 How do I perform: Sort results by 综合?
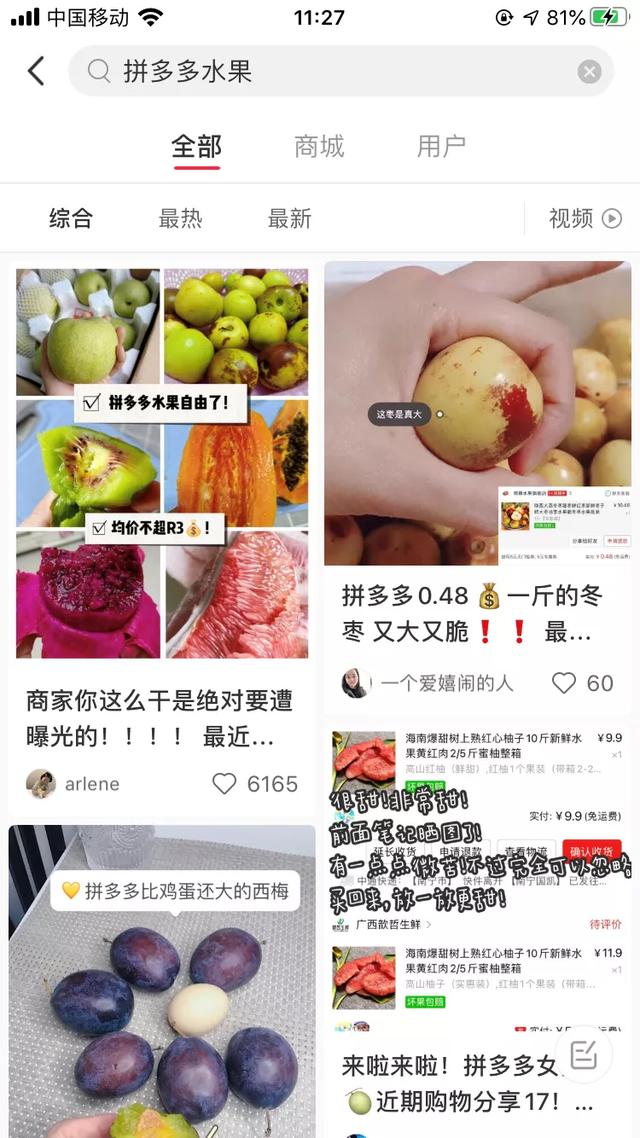click(71, 218)
